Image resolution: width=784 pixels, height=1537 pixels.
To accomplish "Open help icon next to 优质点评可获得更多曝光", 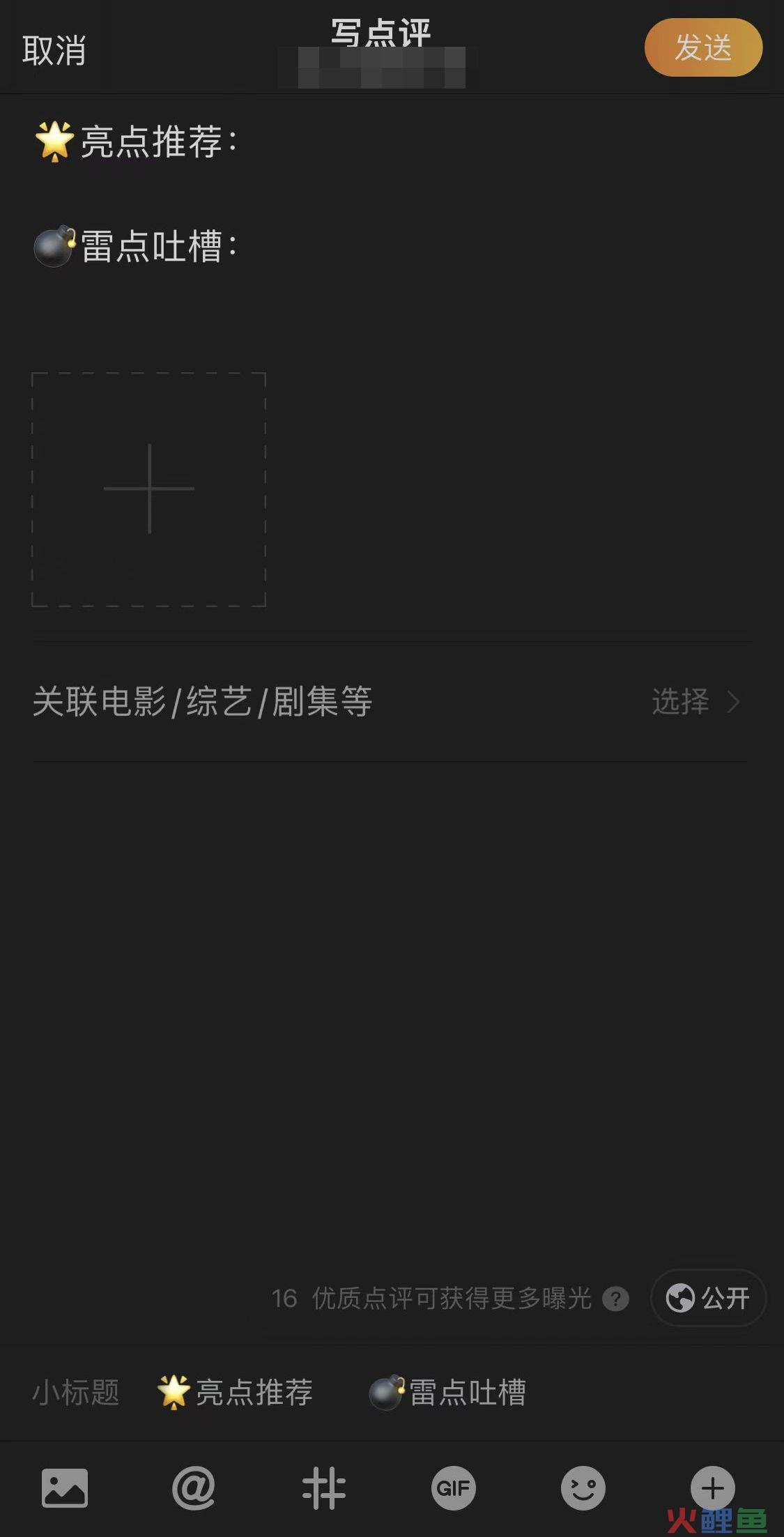I will click(x=615, y=1299).
